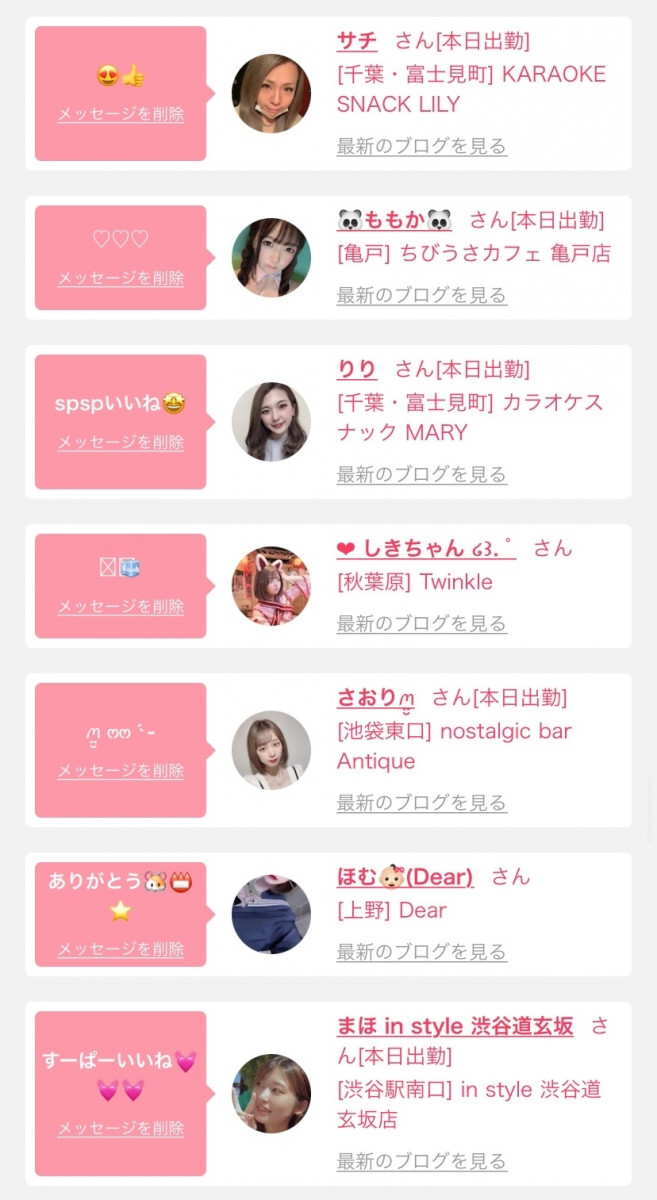Open サチ's profile name link
Image resolution: width=657 pixels, height=1200 pixels.
pyautogui.click(x=357, y=41)
